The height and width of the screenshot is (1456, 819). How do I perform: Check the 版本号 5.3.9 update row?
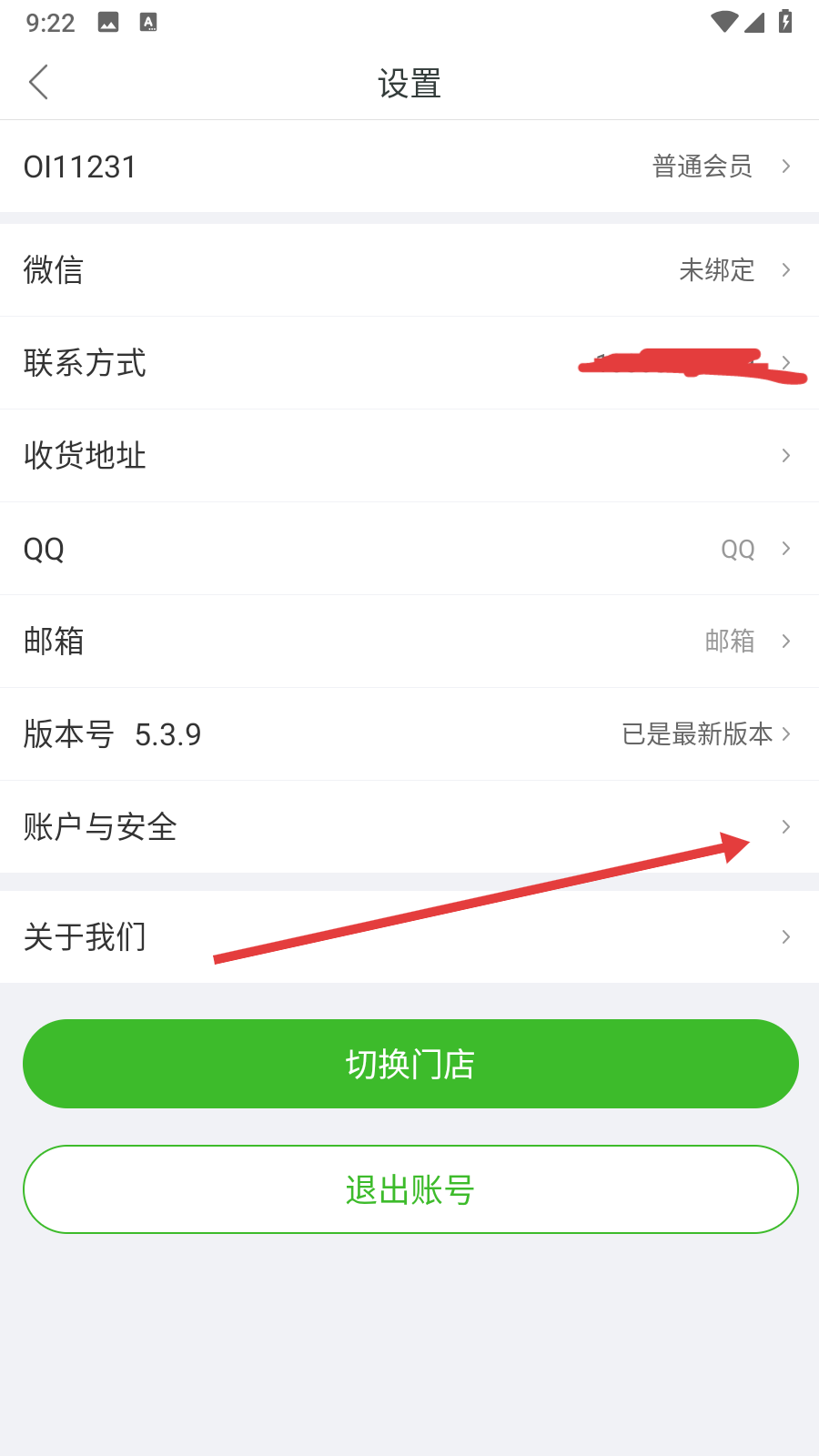click(x=409, y=734)
